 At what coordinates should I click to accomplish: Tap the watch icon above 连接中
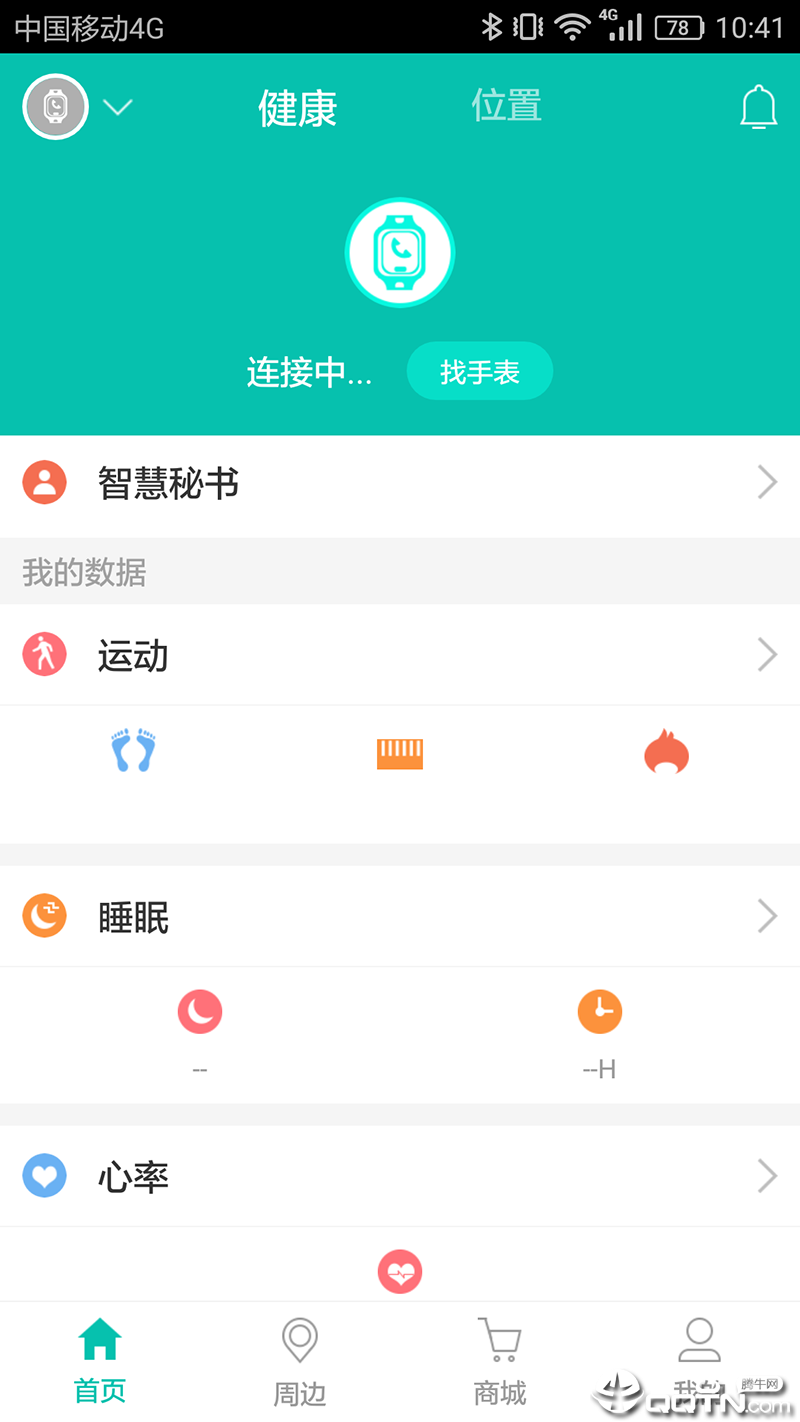pos(400,252)
